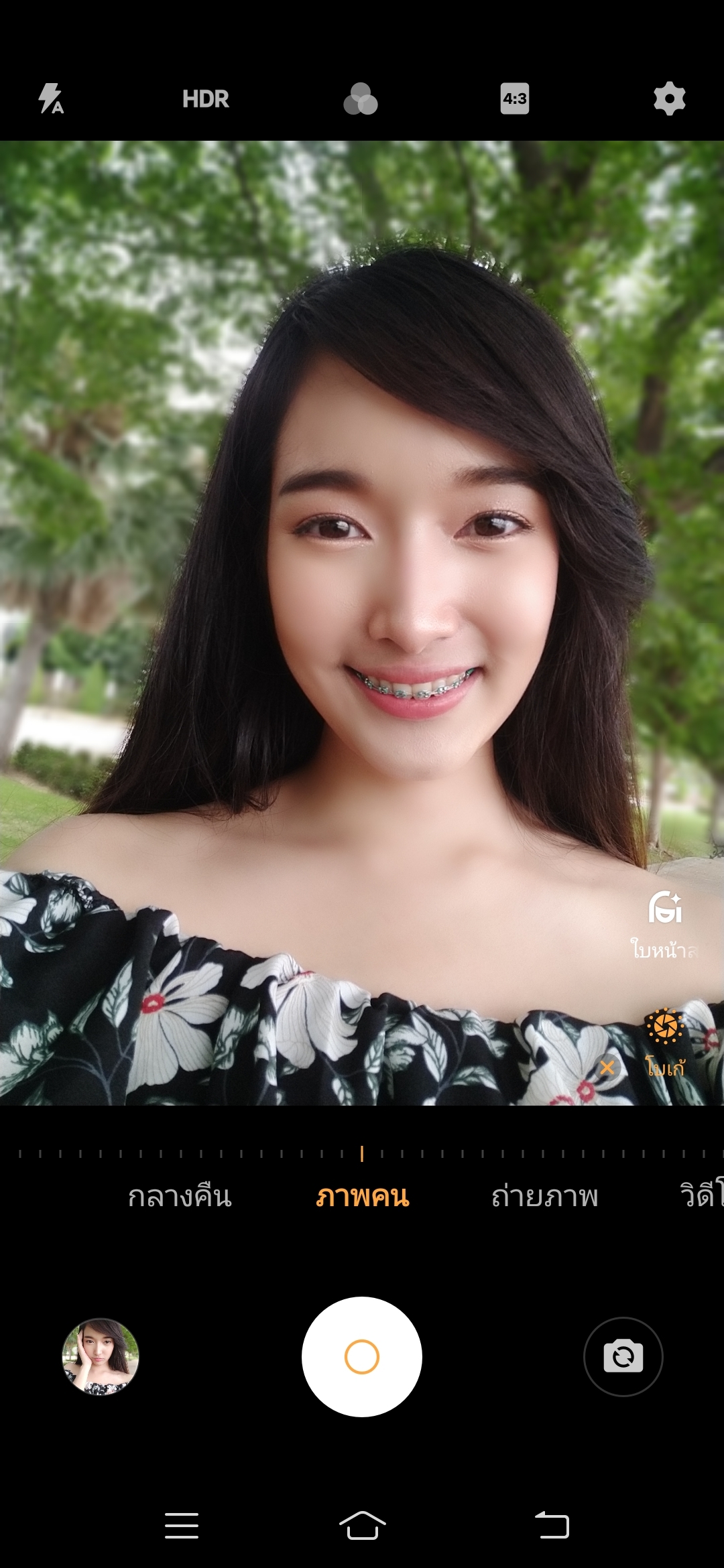This screenshot has height=1568, width=724.
Task: Open camera settings gear
Action: coord(669,99)
